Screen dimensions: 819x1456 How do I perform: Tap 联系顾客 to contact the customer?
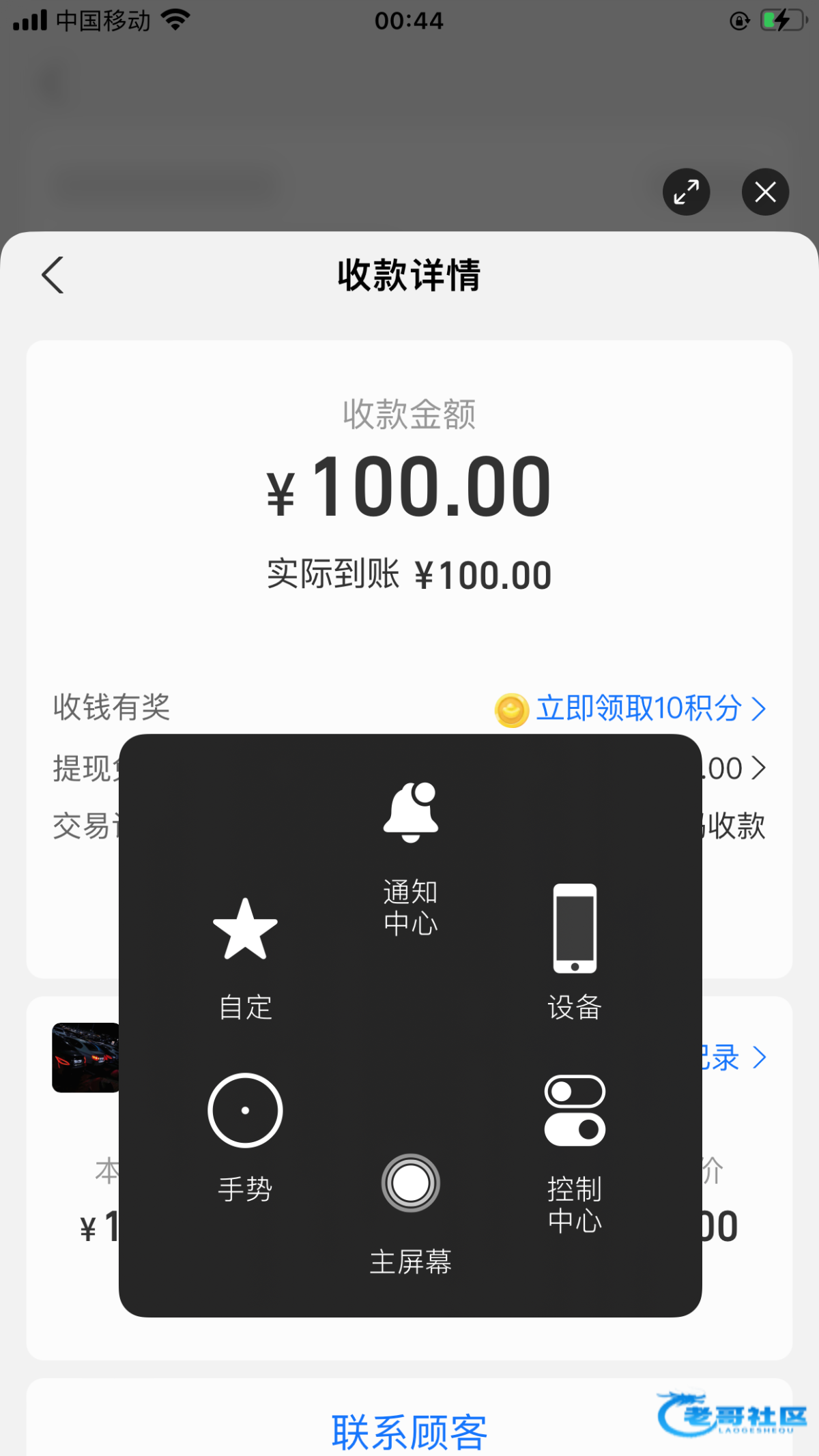(409, 1431)
